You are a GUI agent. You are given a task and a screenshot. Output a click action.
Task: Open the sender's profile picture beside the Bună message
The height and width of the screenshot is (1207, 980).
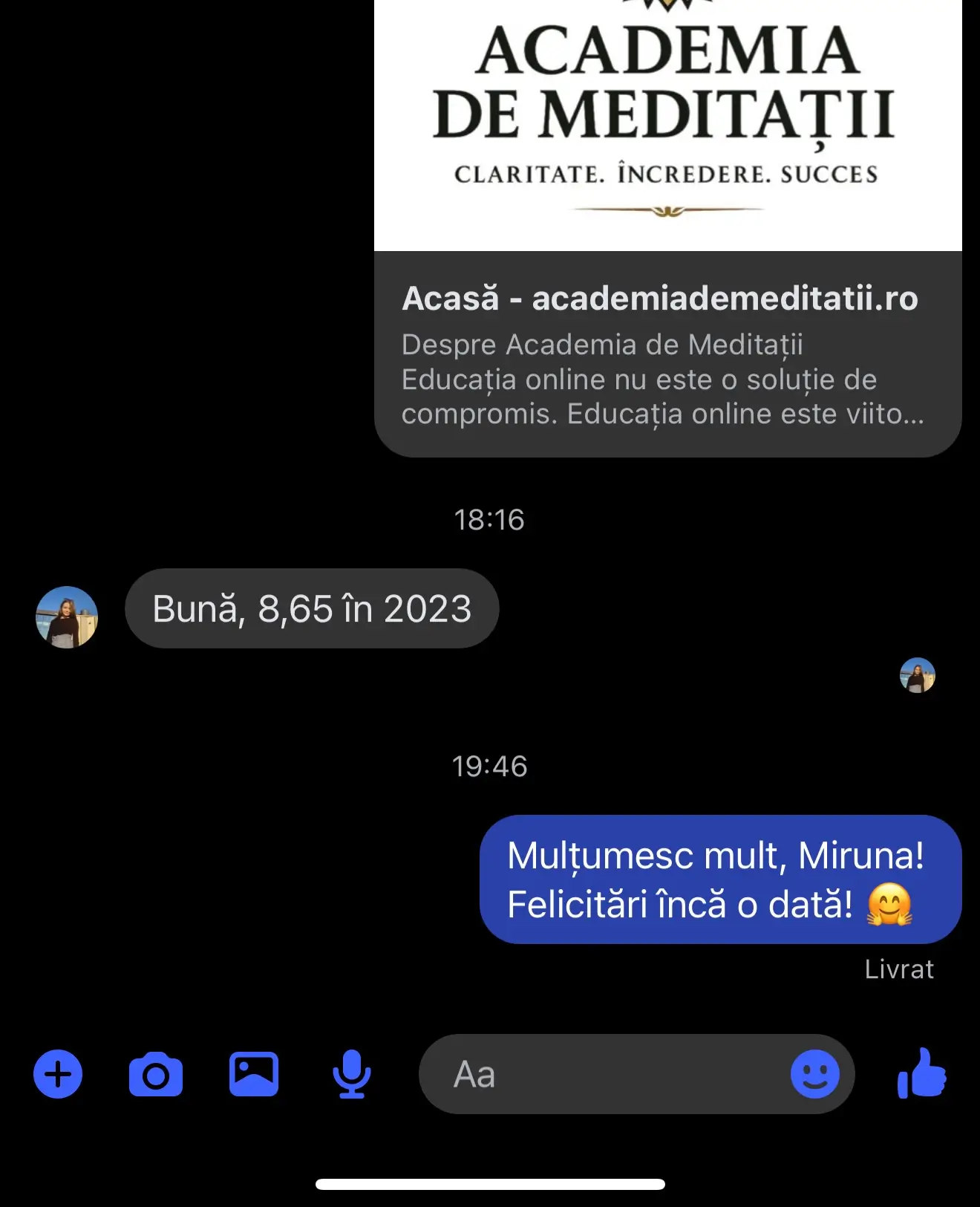coord(67,617)
